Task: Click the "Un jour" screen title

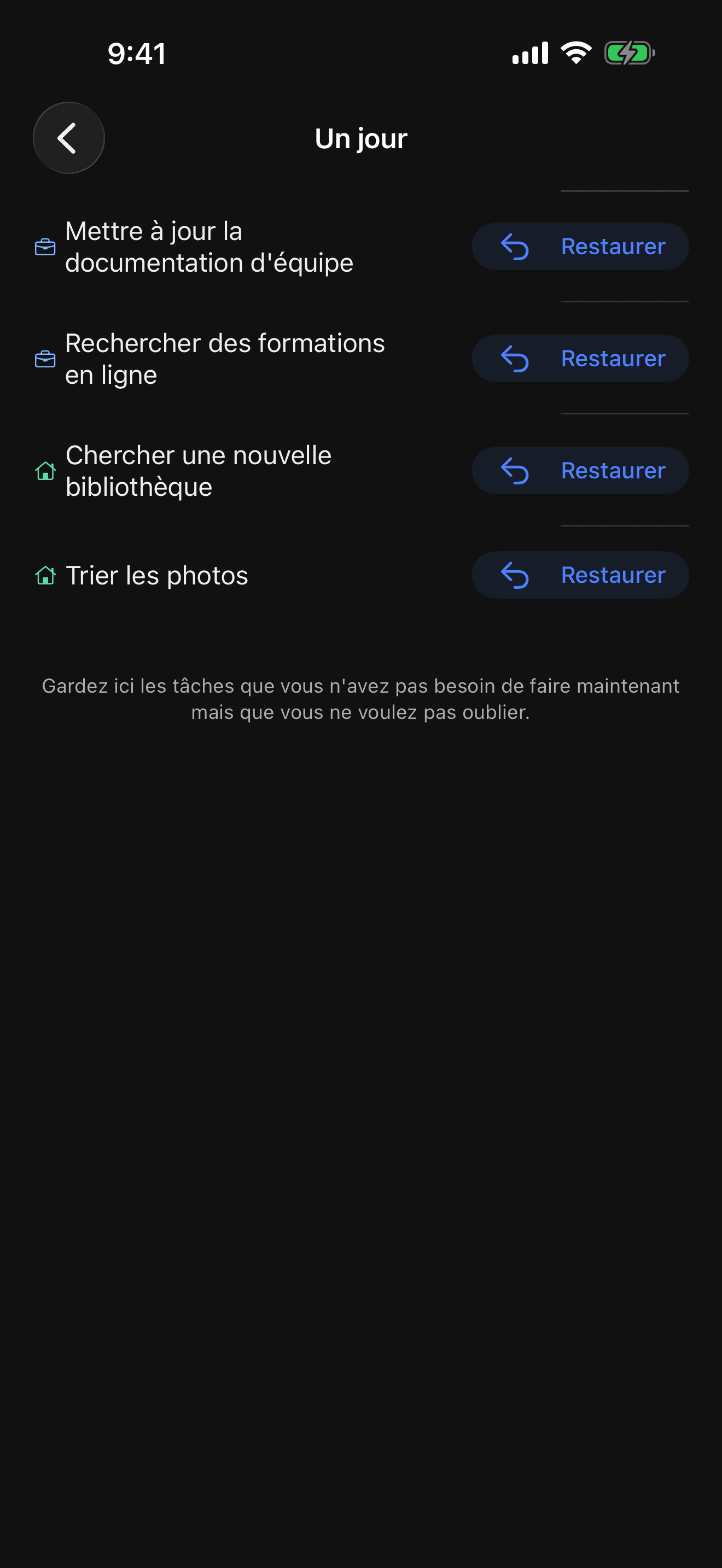Action: coord(360,138)
